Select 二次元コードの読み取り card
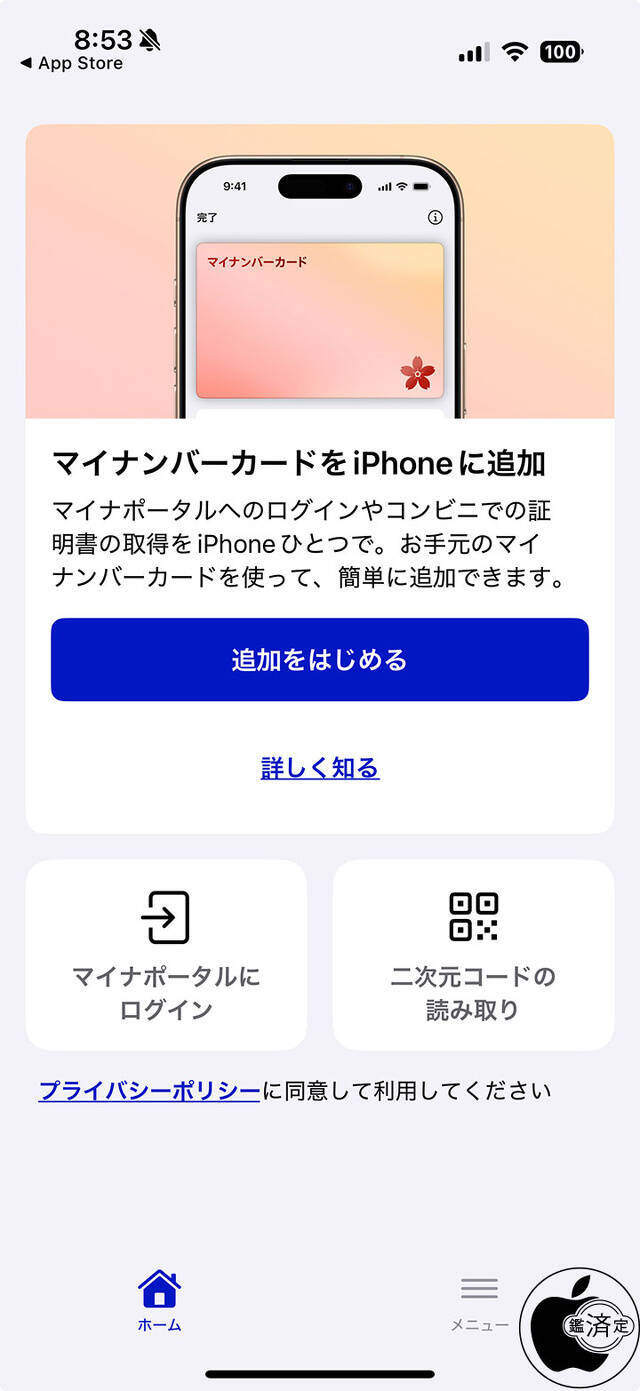Viewport: 640px width, 1391px height. click(x=473, y=955)
